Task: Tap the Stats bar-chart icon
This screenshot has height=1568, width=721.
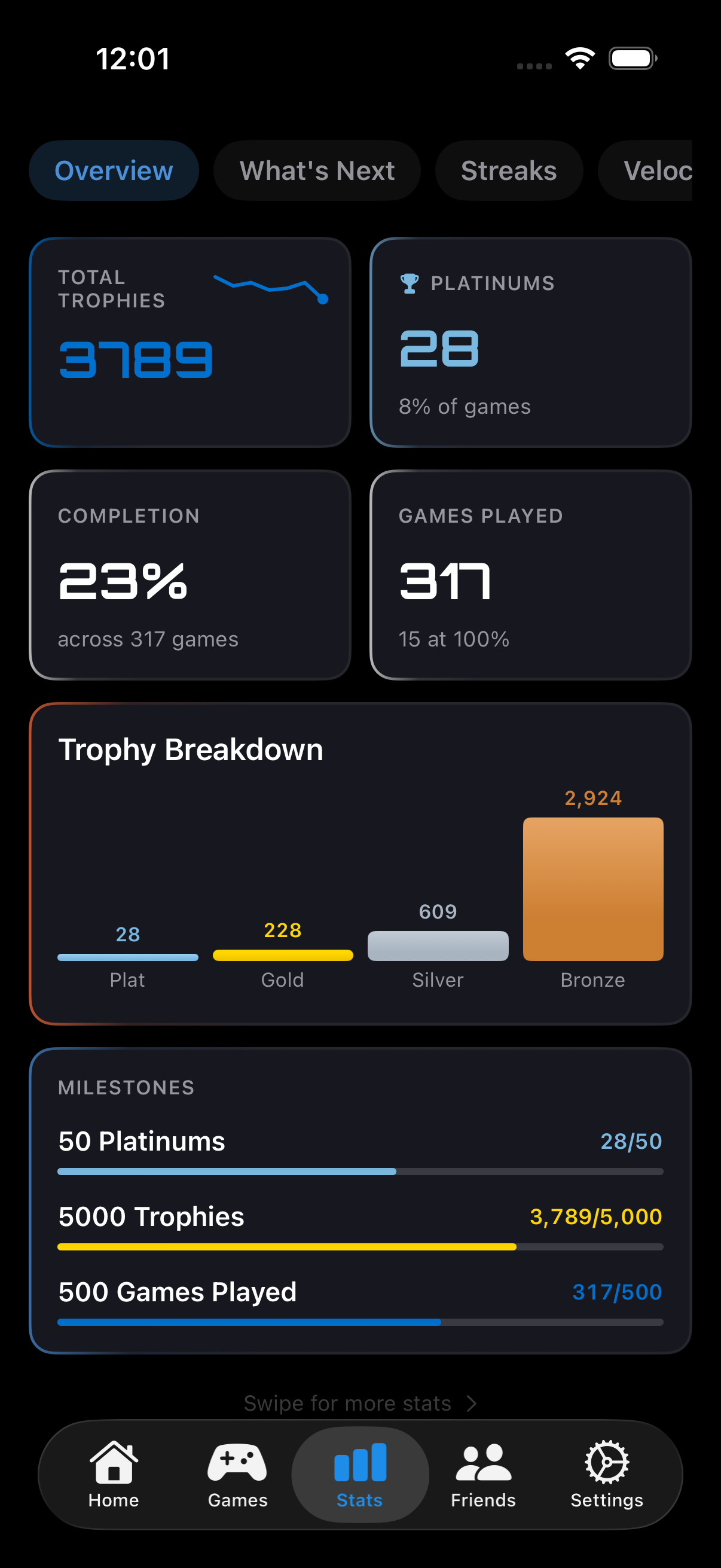Action: tap(359, 1472)
